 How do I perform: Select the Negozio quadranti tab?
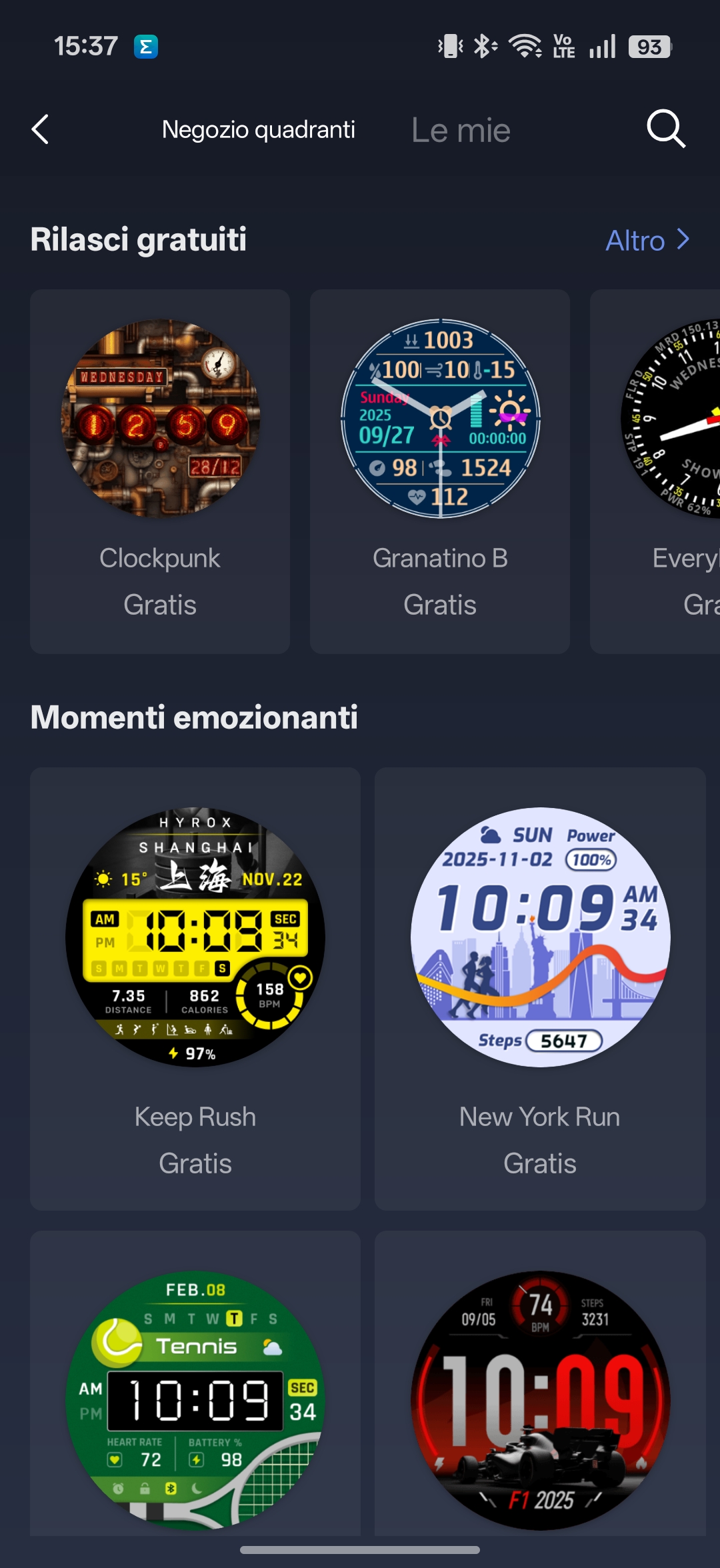258,129
